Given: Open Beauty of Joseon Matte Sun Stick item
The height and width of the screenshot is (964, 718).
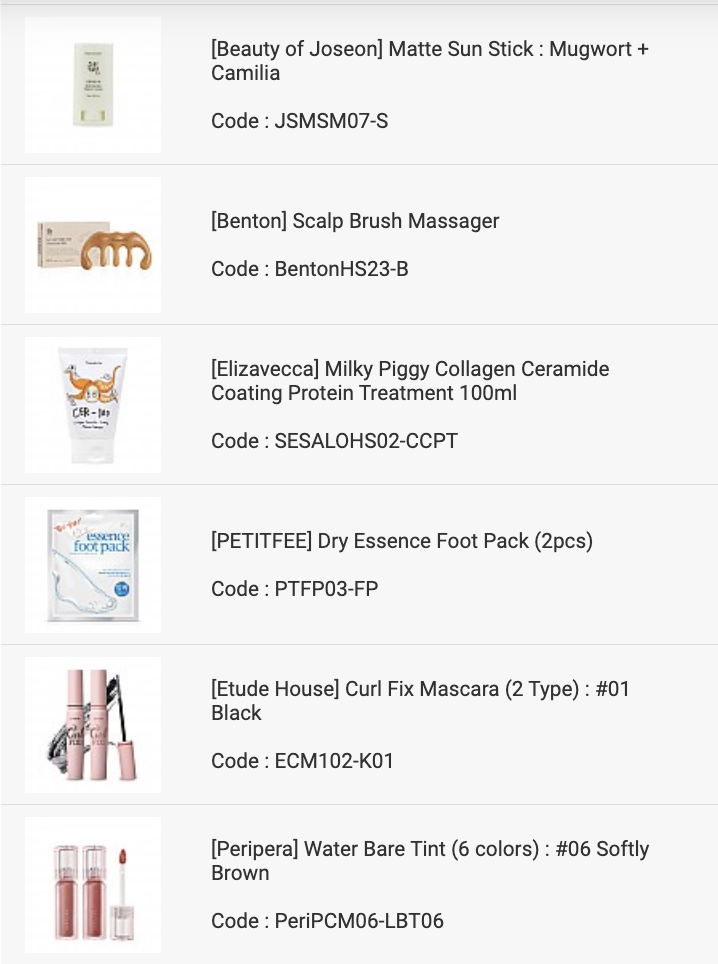Looking at the screenshot, I should (429, 61).
